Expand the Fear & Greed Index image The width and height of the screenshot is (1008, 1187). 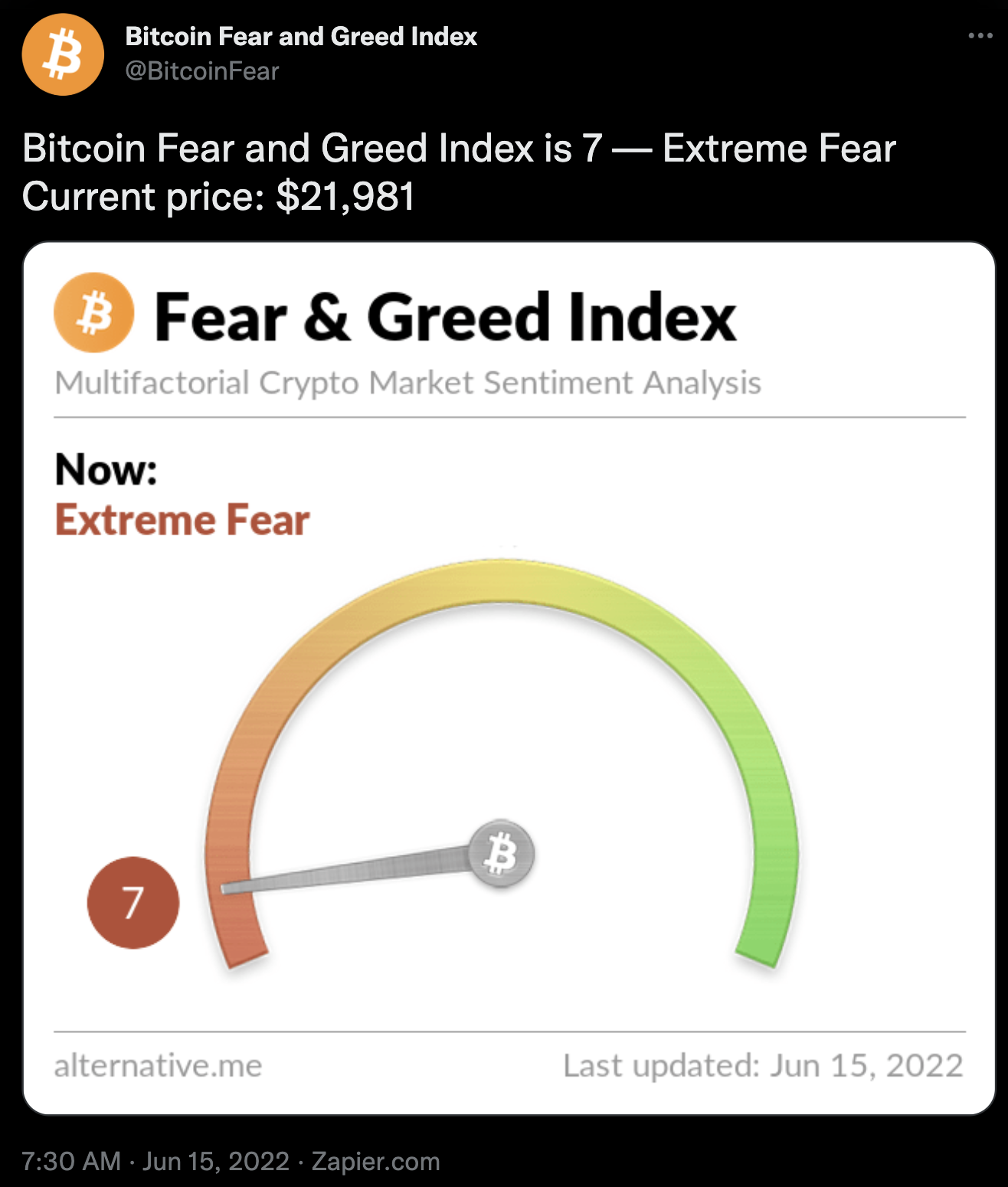point(509,678)
